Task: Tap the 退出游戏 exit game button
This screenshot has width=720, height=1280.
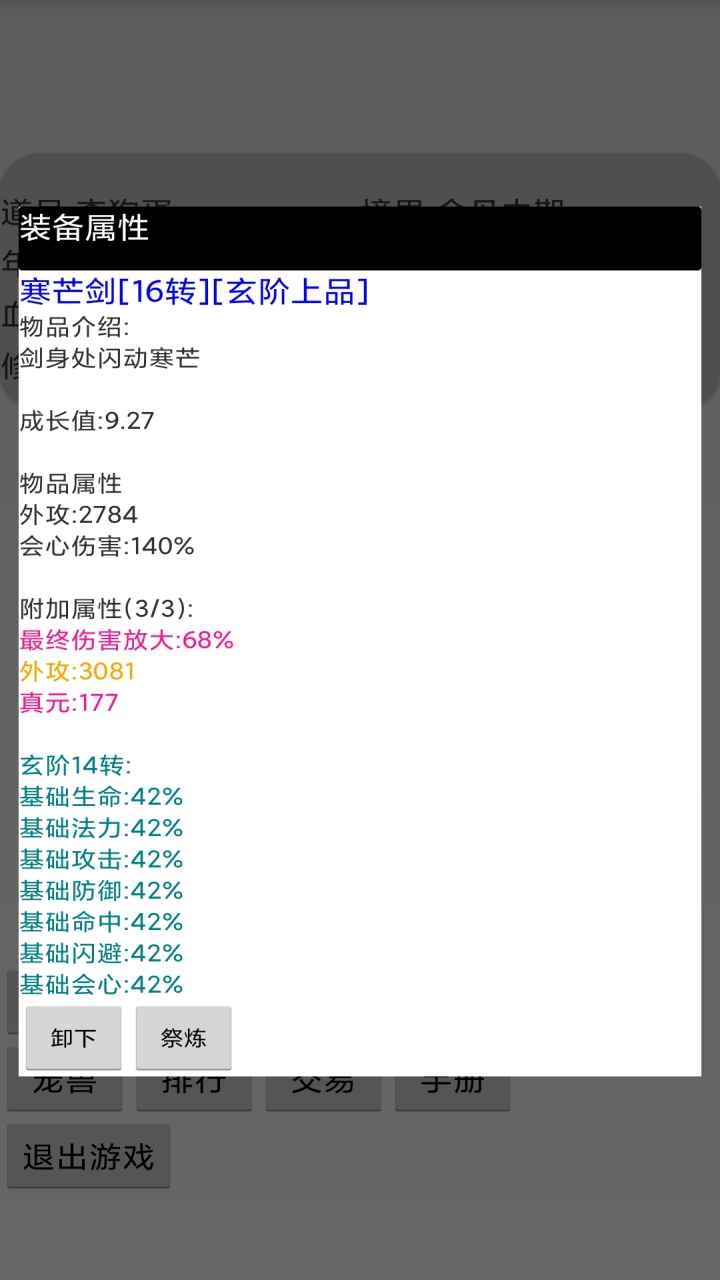Action: click(x=89, y=1156)
